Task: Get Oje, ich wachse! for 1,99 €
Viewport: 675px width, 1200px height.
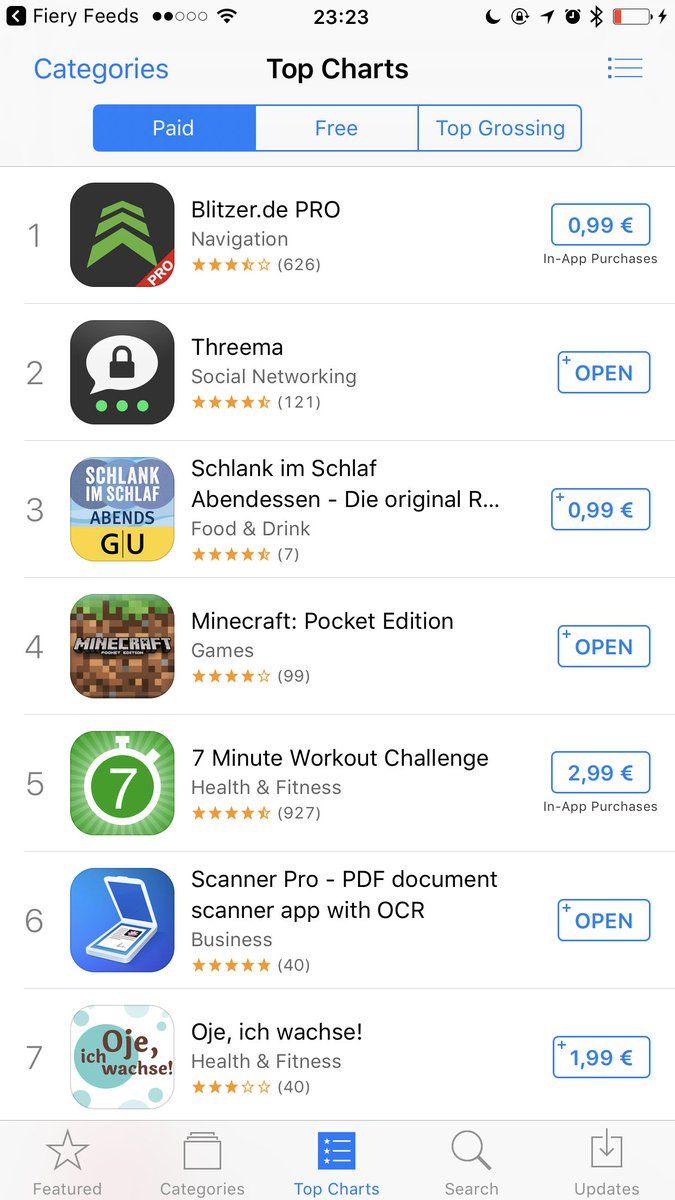Action: point(600,1058)
